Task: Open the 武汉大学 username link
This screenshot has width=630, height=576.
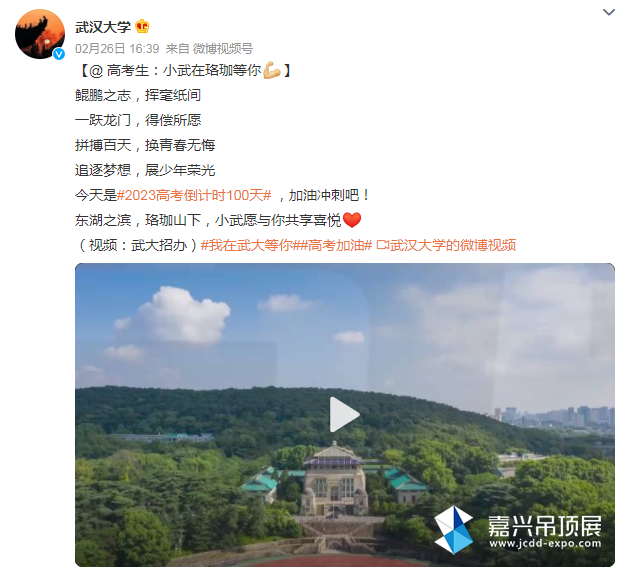Action: pyautogui.click(x=103, y=25)
